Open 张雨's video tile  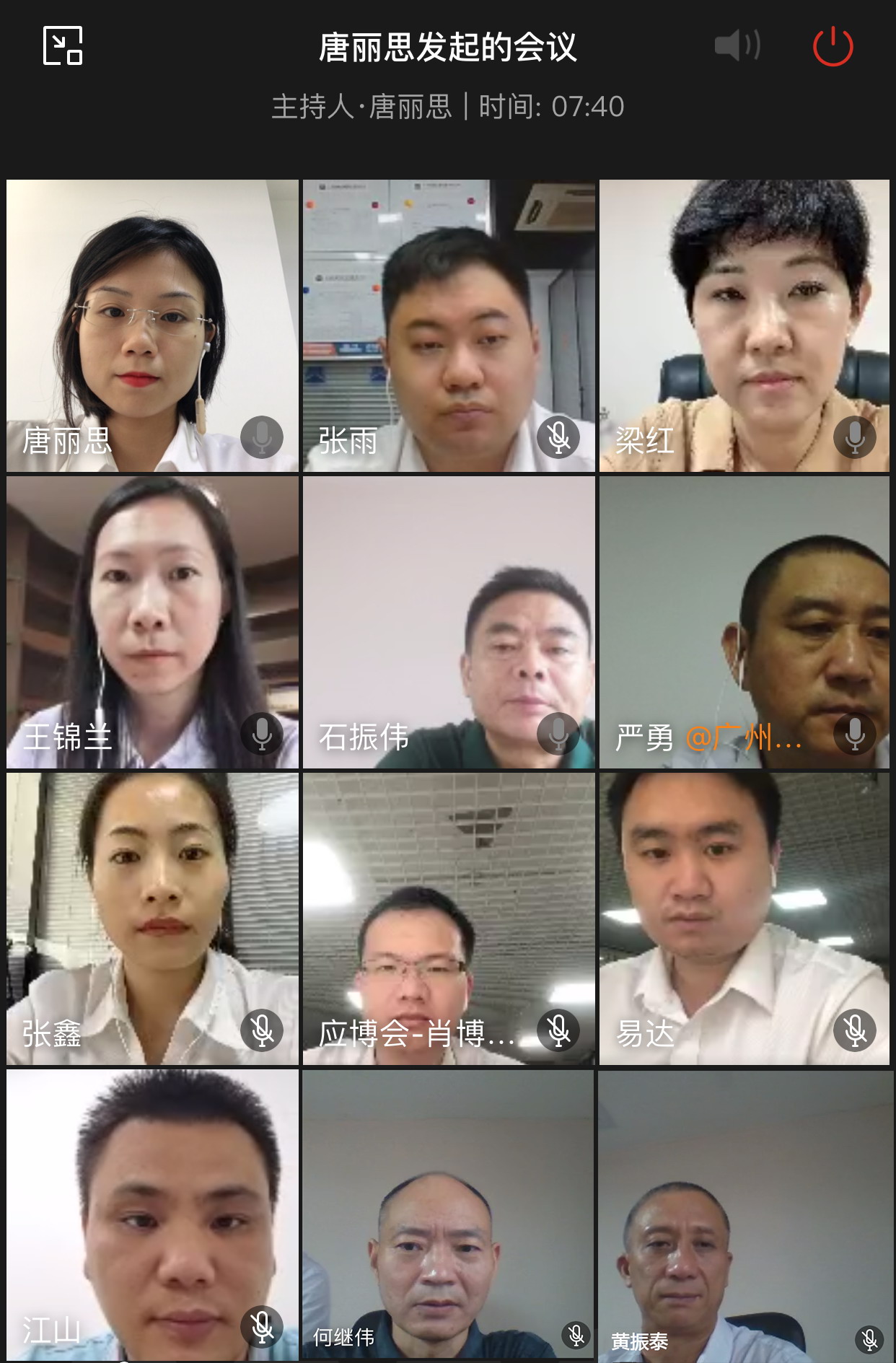coord(449,325)
